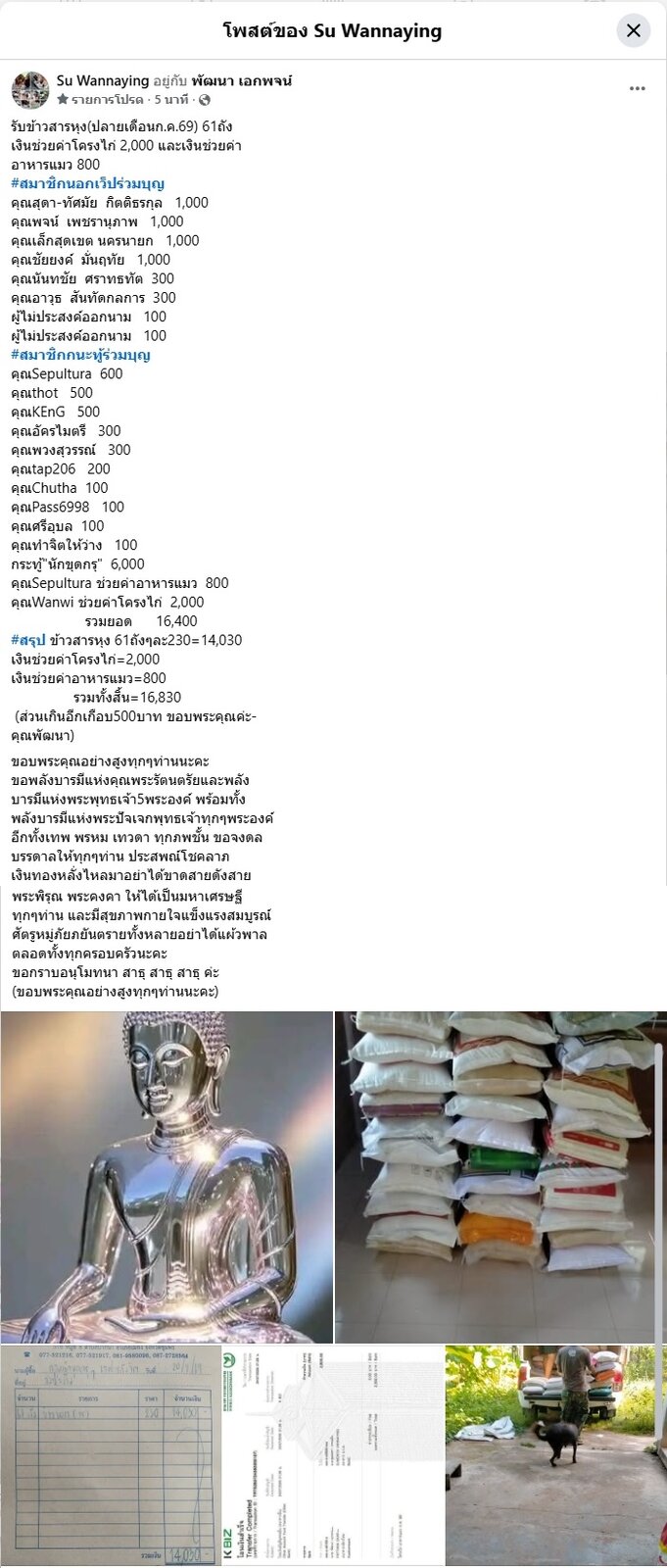Tap hashtag #สมาชิกกนะทู้ร่วมบุญ

point(80,355)
